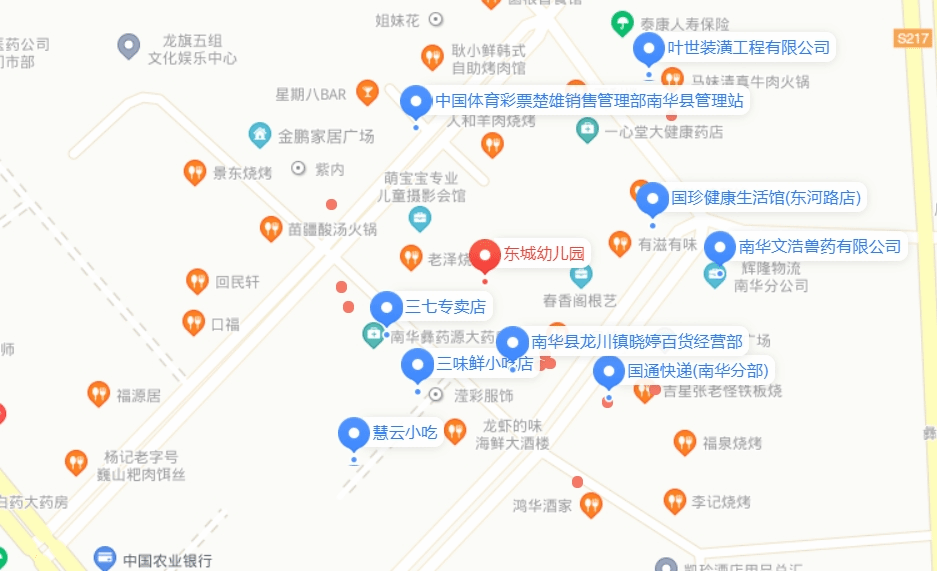The image size is (937, 571).
Task: Select the 慧云小吃 map pin
Action: [x=353, y=433]
